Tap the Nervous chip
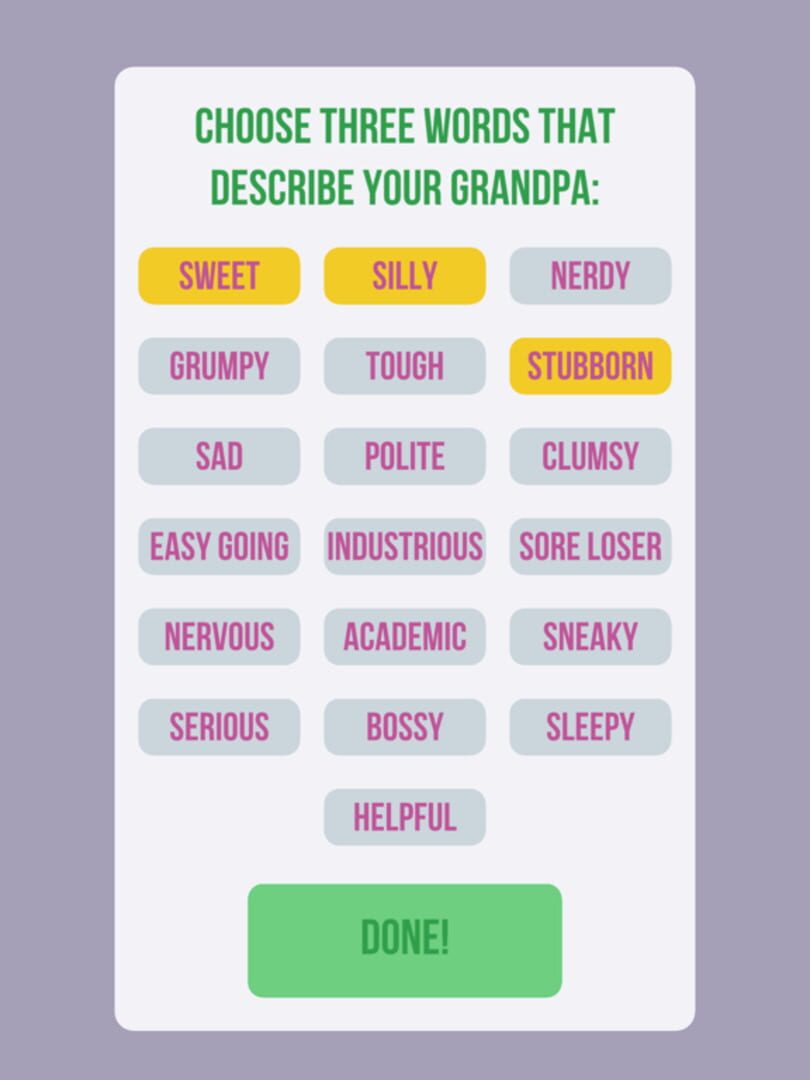This screenshot has width=810, height=1080. pyautogui.click(x=219, y=636)
